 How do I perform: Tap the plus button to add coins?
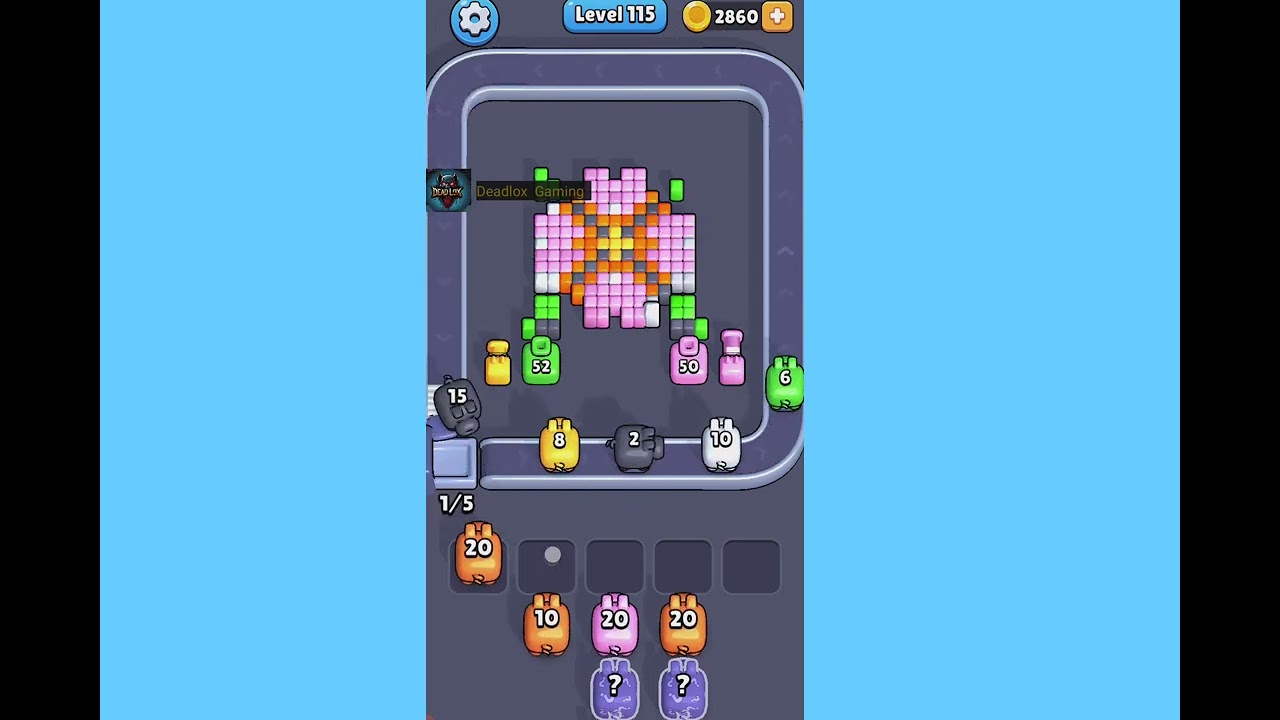[x=777, y=16]
